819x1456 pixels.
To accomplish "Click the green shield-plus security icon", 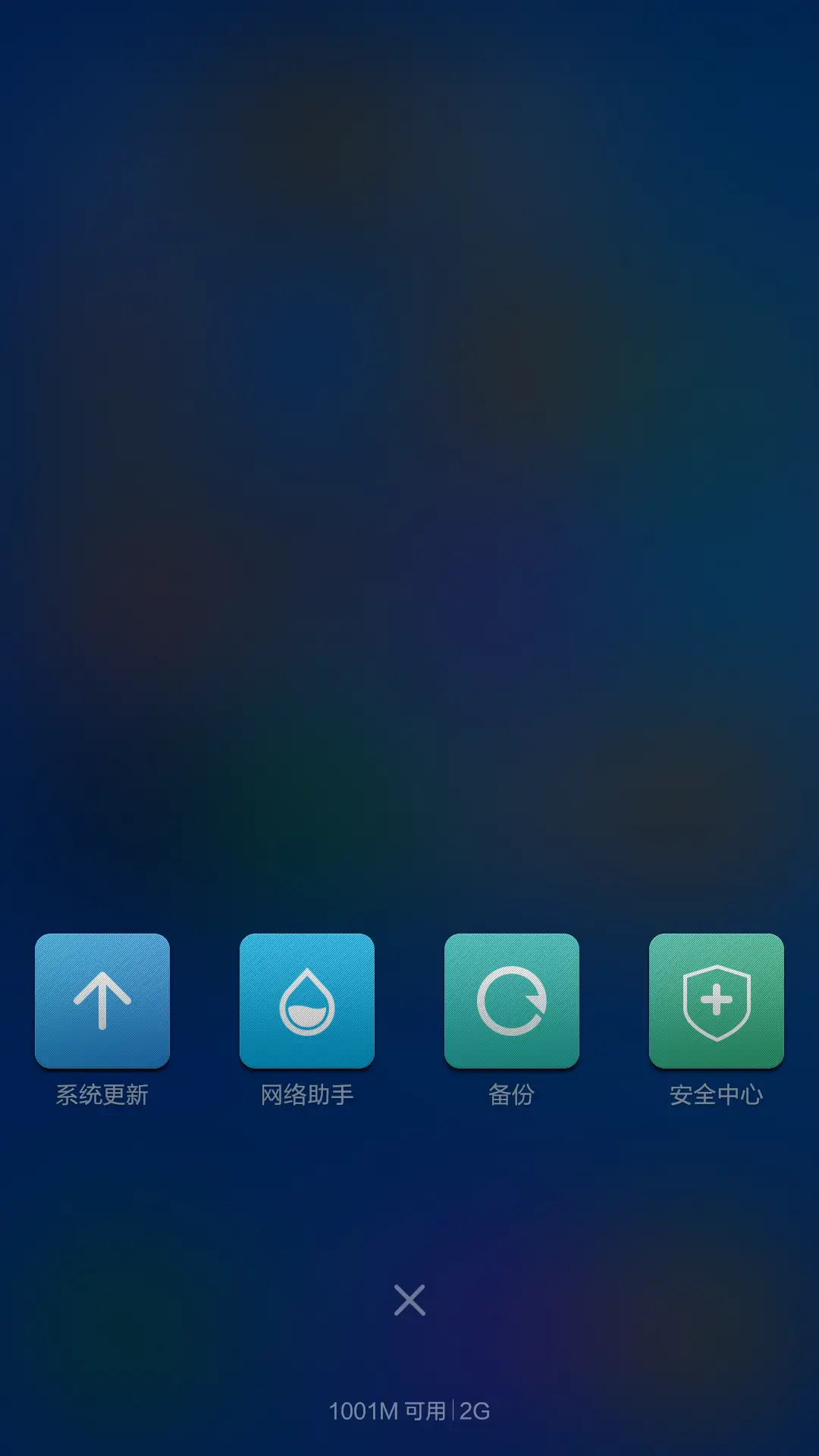I will coord(716,1003).
